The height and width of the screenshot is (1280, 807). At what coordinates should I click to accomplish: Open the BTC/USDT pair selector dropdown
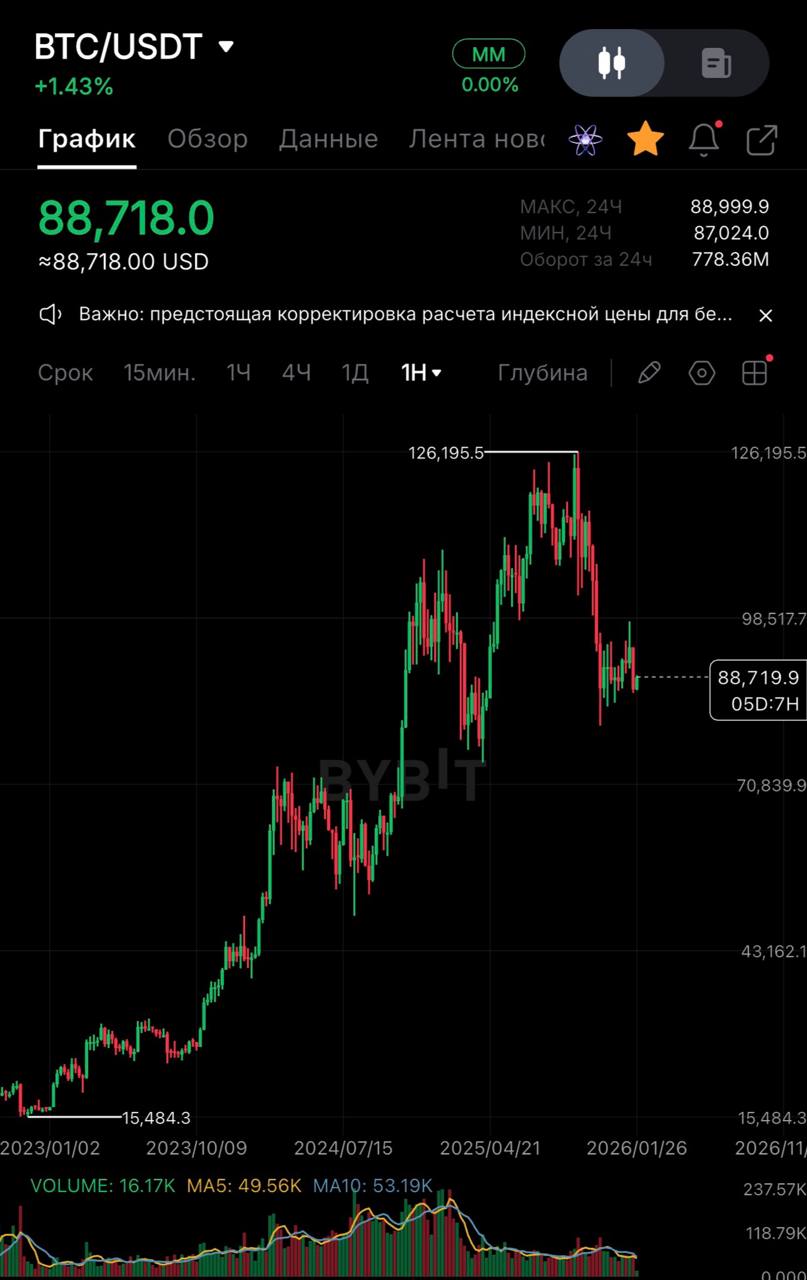226,46
